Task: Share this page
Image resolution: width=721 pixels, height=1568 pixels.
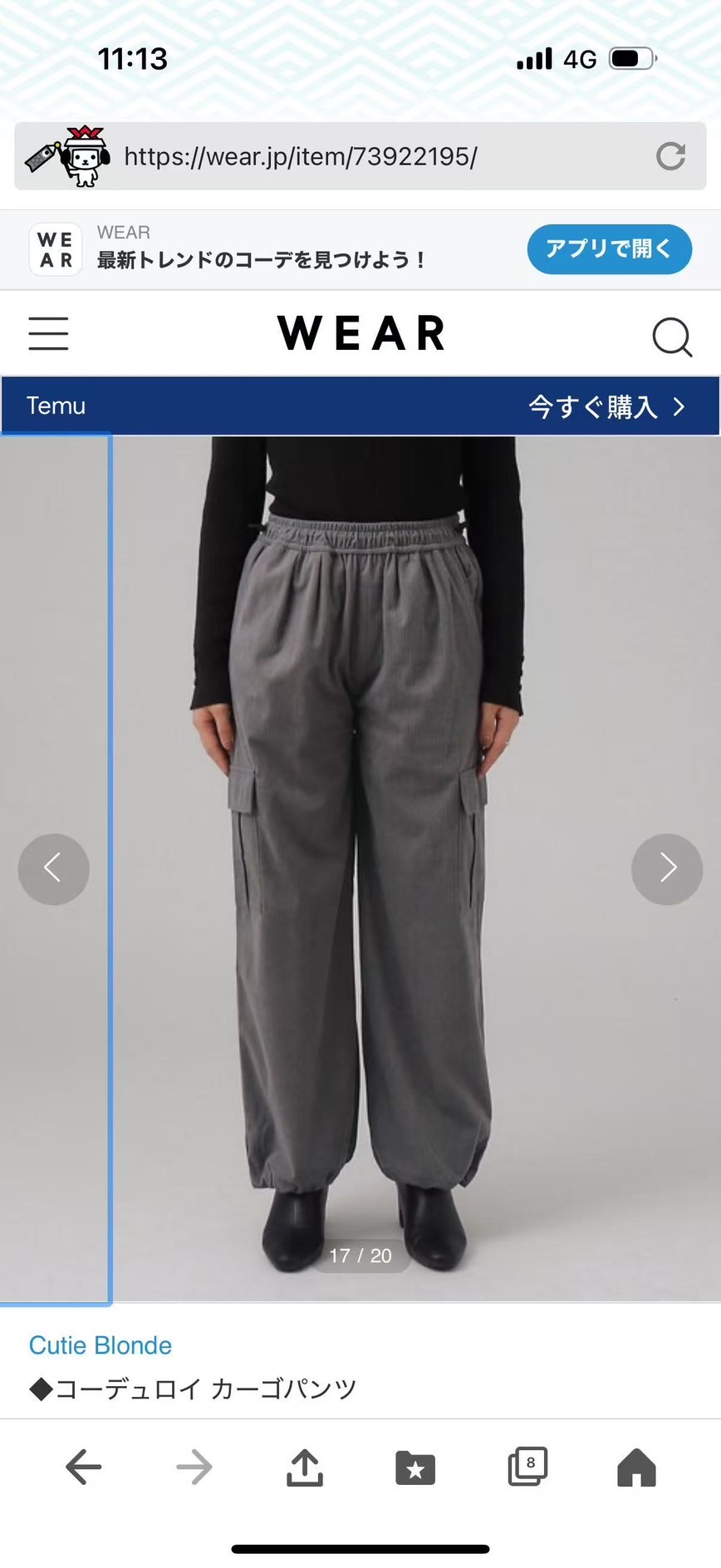Action: click(305, 1467)
